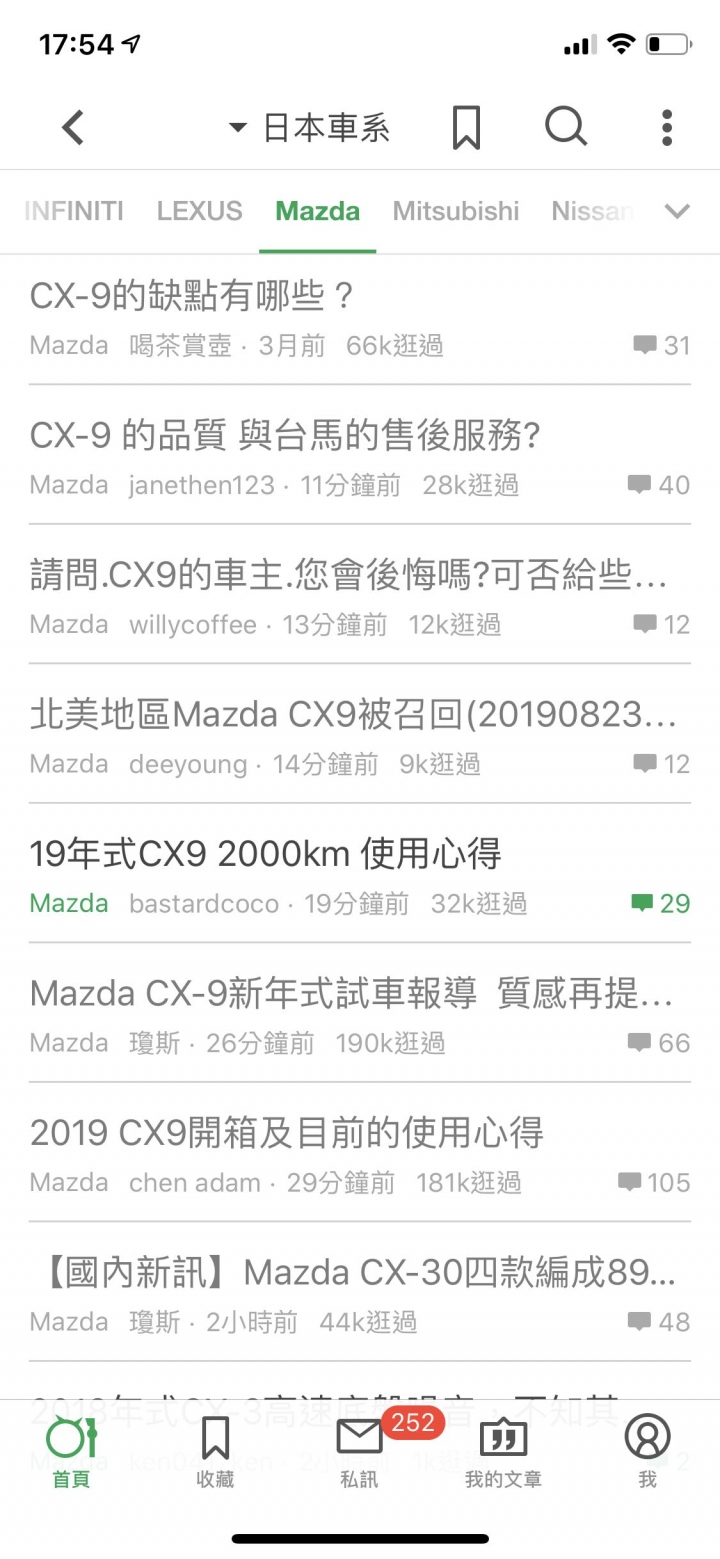Screen dimensions: 720x1559
Task: Switch to the Mitsubishi tab
Action: pos(456,211)
